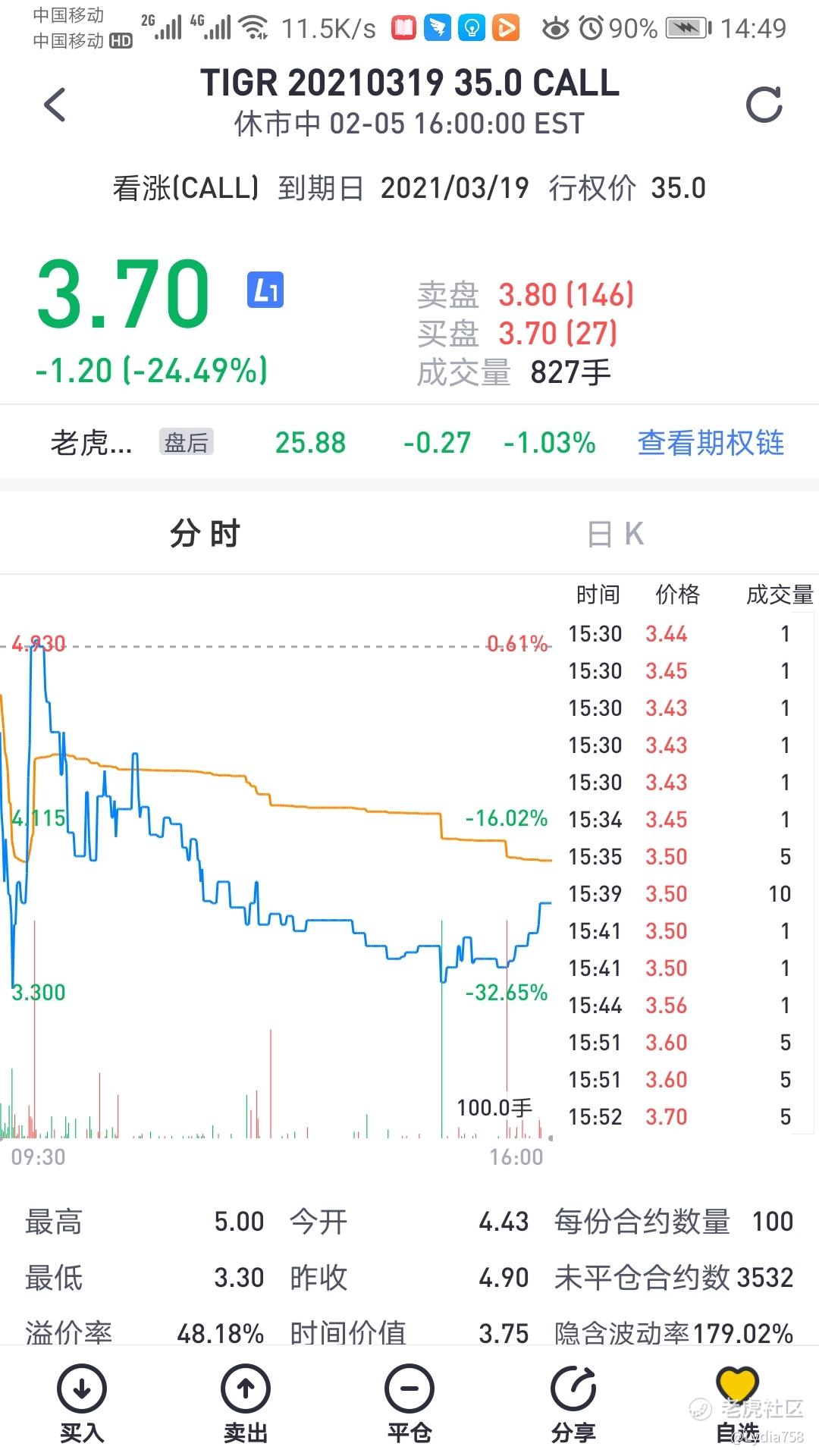Select the 分时 intraday tab
Image resolution: width=819 pixels, height=1456 pixels.
click(205, 534)
